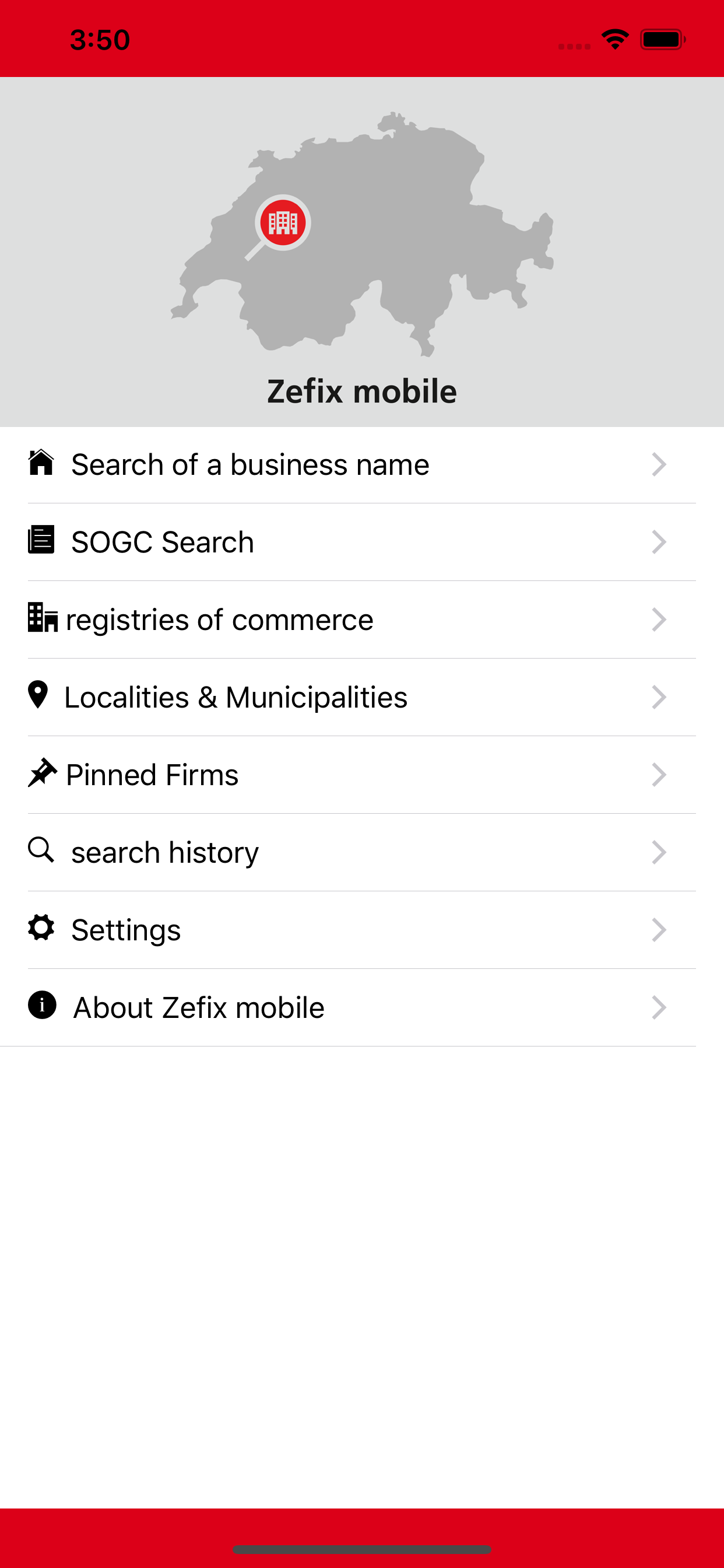
Task: Click the magnifying glass icon beside search history
Action: (x=40, y=852)
